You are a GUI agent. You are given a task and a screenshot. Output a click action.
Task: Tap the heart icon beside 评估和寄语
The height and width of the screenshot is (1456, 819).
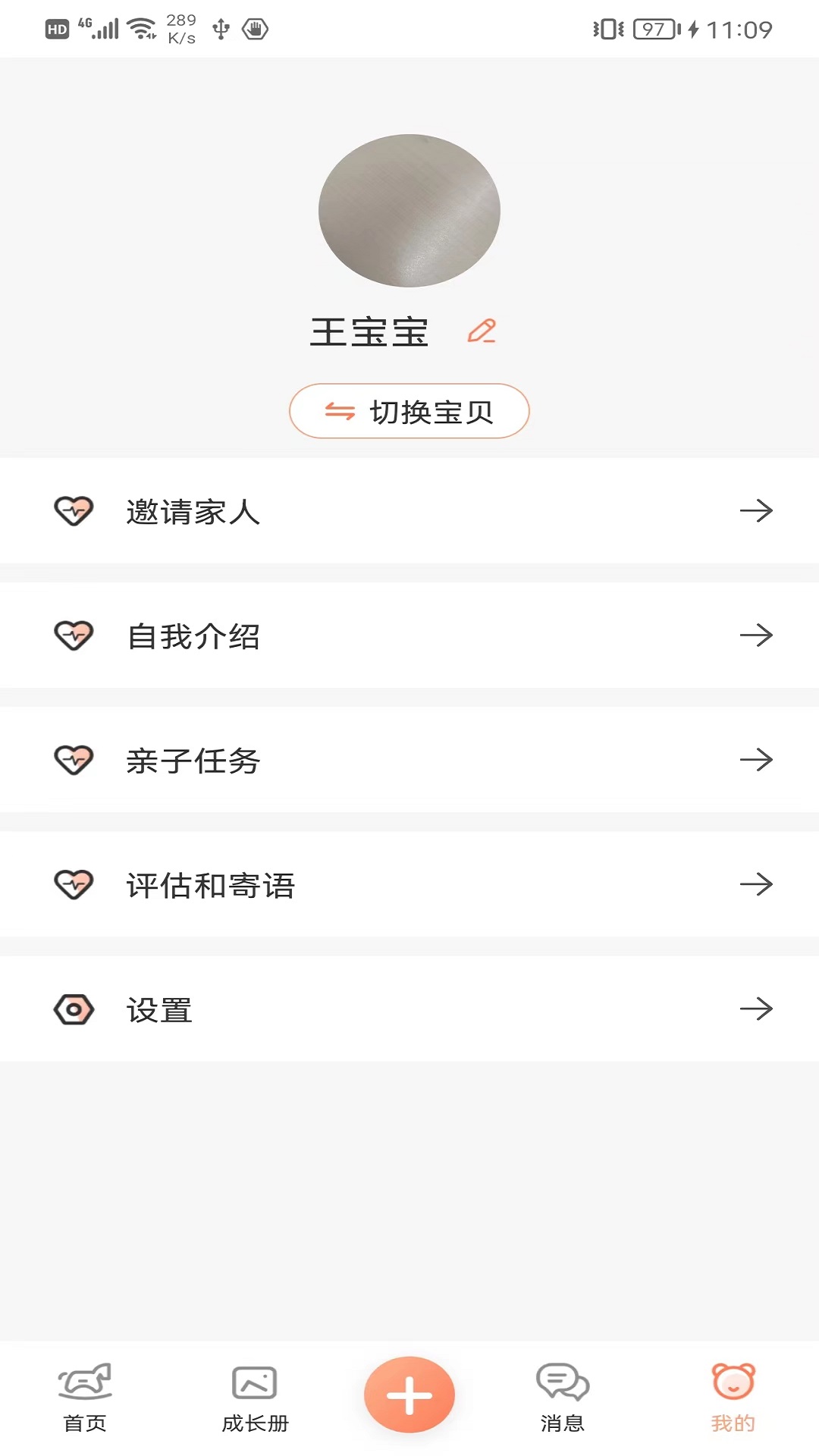point(73,883)
